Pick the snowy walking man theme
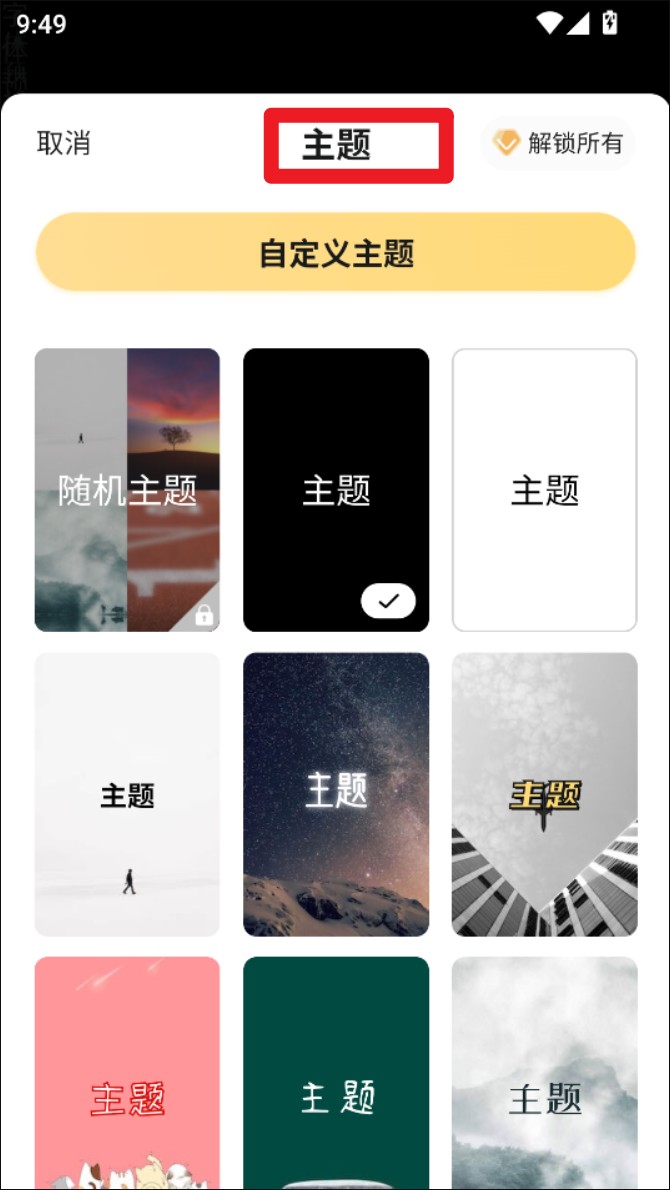The image size is (670, 1190). pos(127,794)
